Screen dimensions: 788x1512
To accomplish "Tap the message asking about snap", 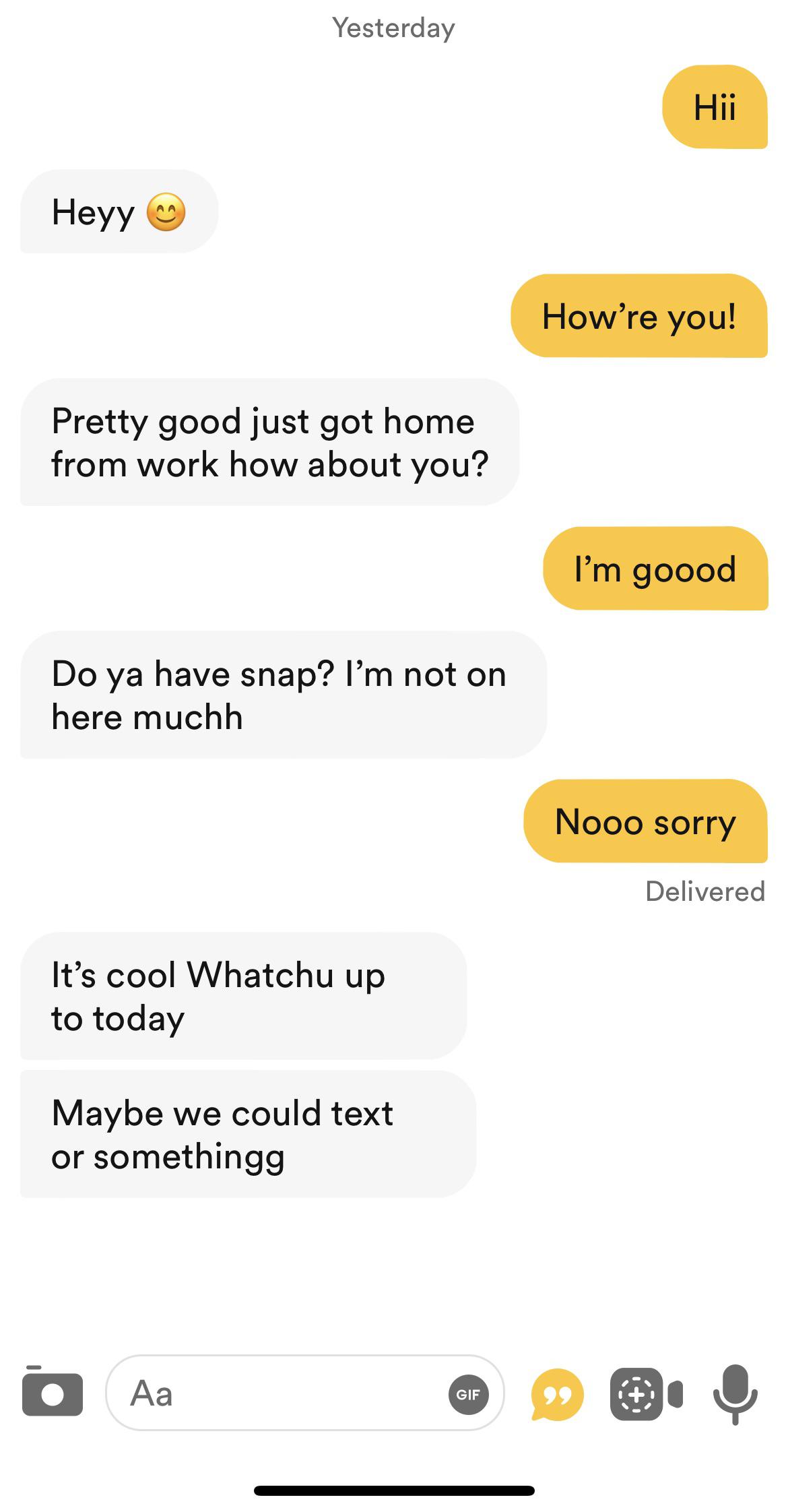I will pos(283,695).
